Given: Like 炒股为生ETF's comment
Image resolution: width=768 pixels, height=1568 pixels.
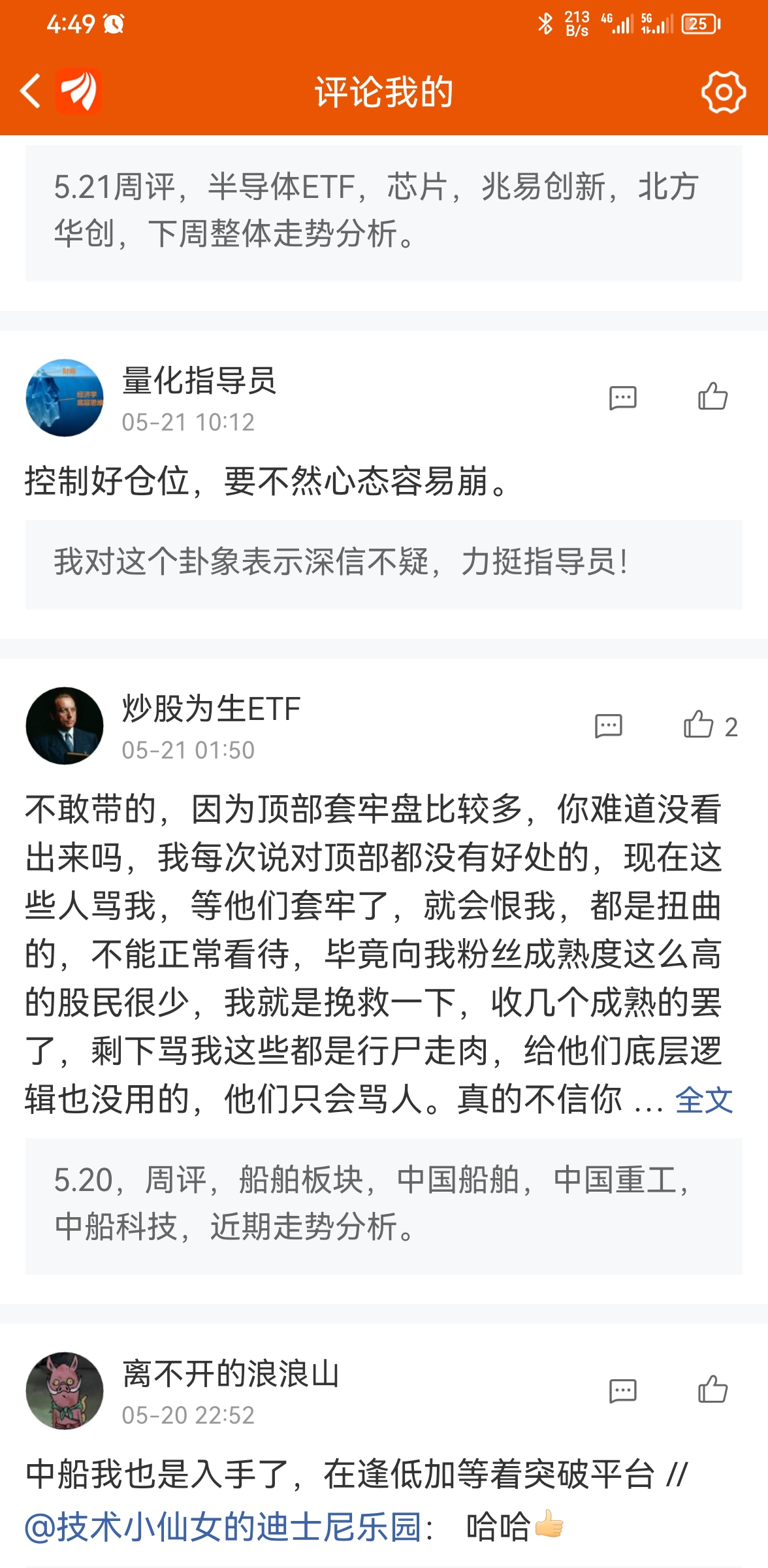Looking at the screenshot, I should (x=710, y=725).
